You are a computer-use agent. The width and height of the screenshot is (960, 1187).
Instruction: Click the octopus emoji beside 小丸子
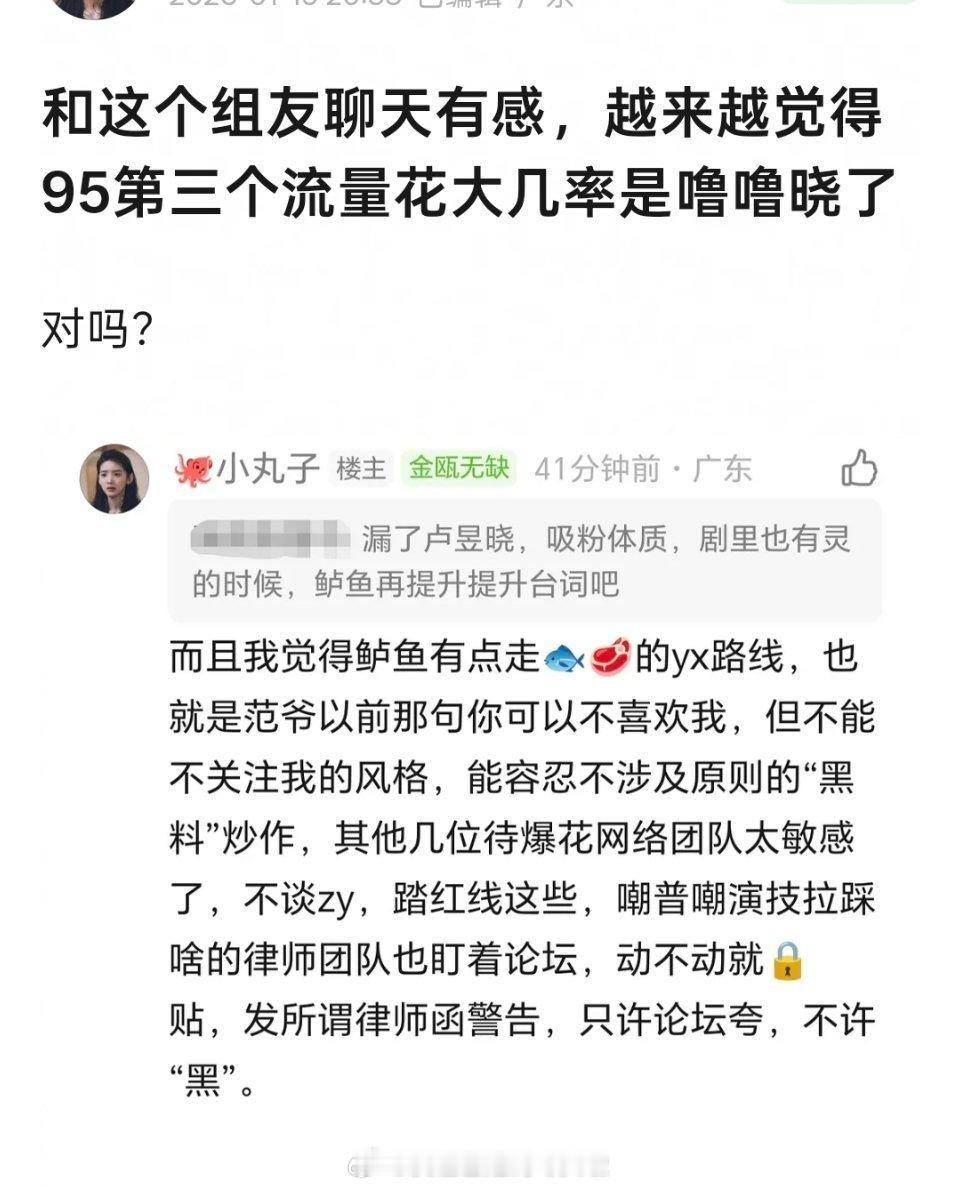click(x=196, y=470)
